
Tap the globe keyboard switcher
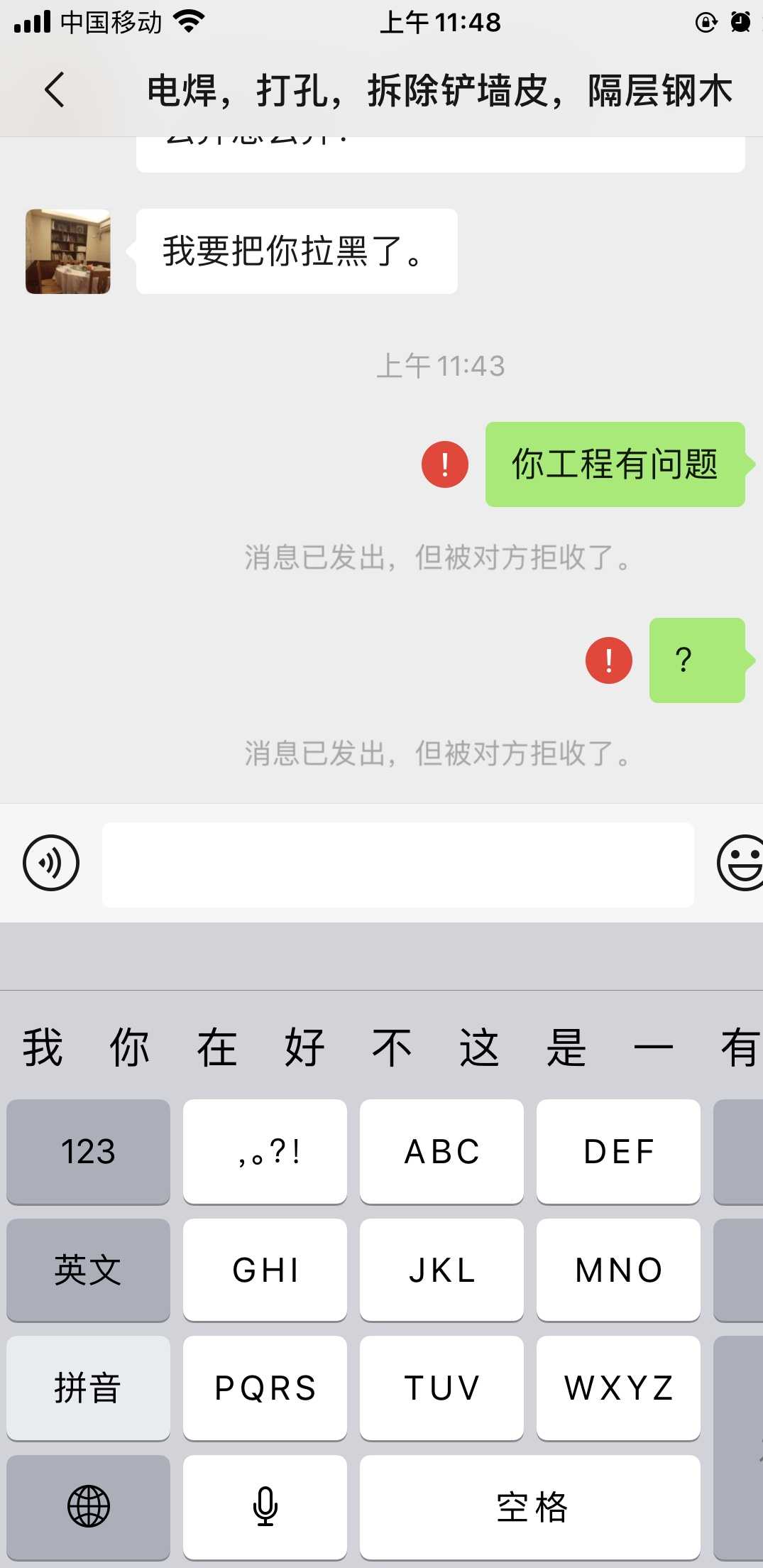88,1506
